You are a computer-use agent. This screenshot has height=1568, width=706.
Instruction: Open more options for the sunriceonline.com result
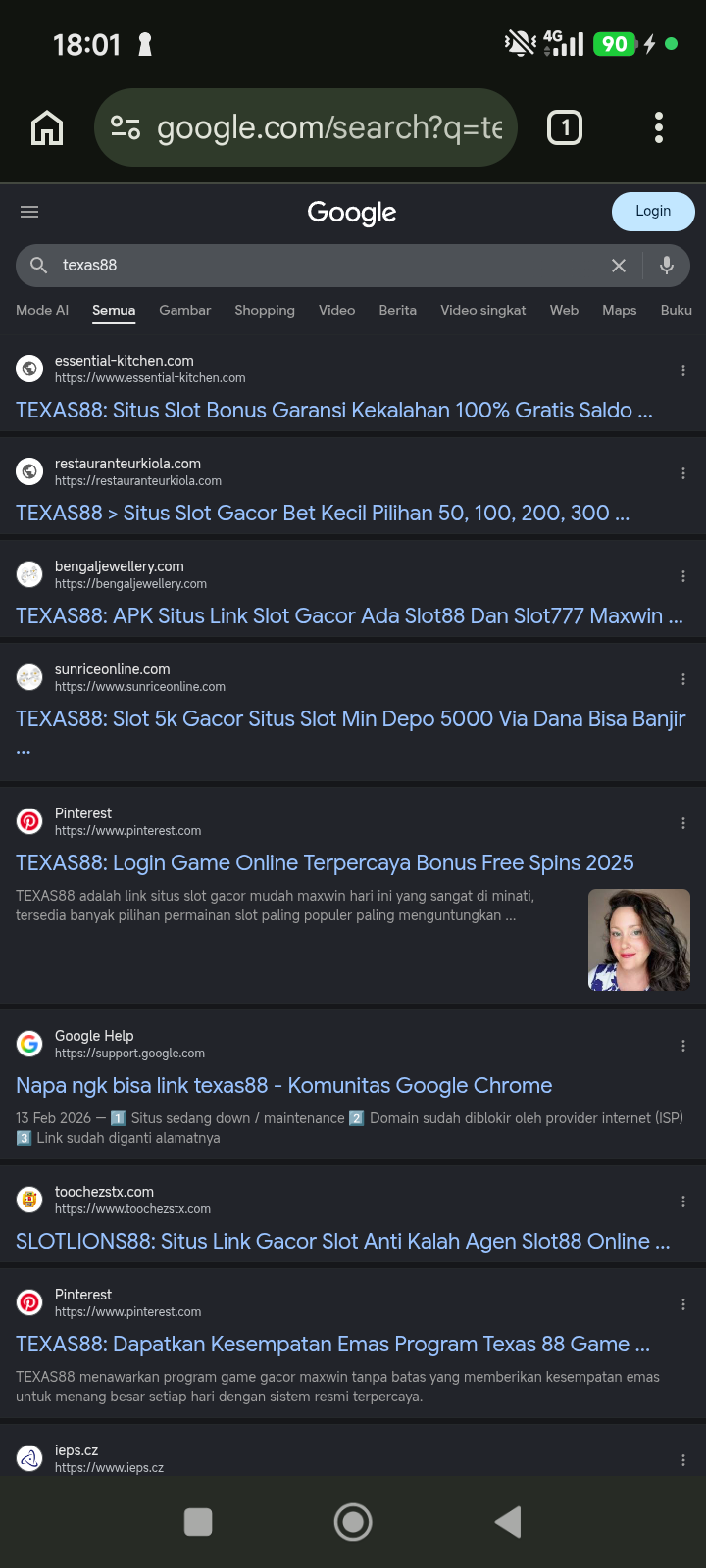click(683, 679)
